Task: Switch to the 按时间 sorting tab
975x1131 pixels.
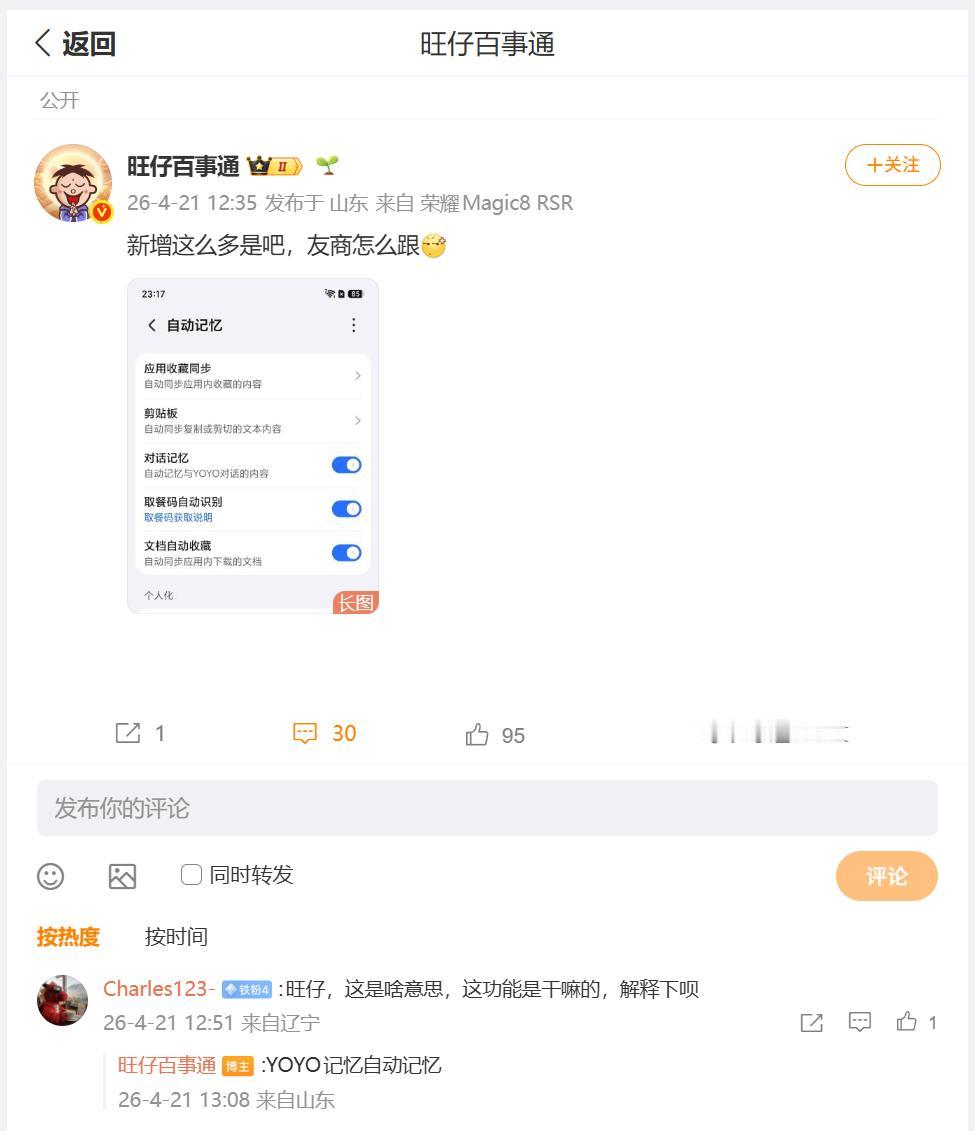Action: tap(176, 936)
